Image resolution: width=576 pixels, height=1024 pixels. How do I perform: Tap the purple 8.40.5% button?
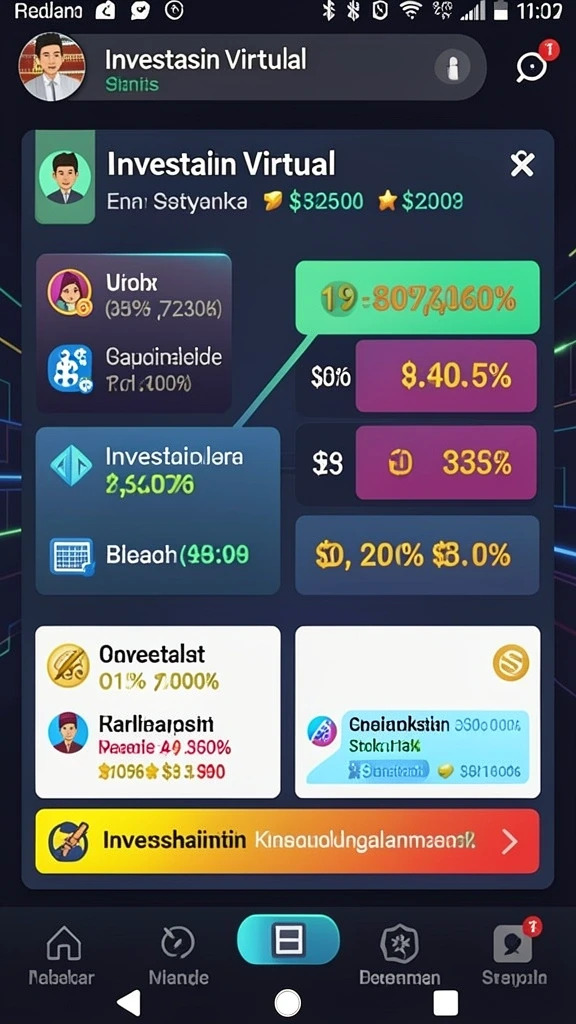446,376
